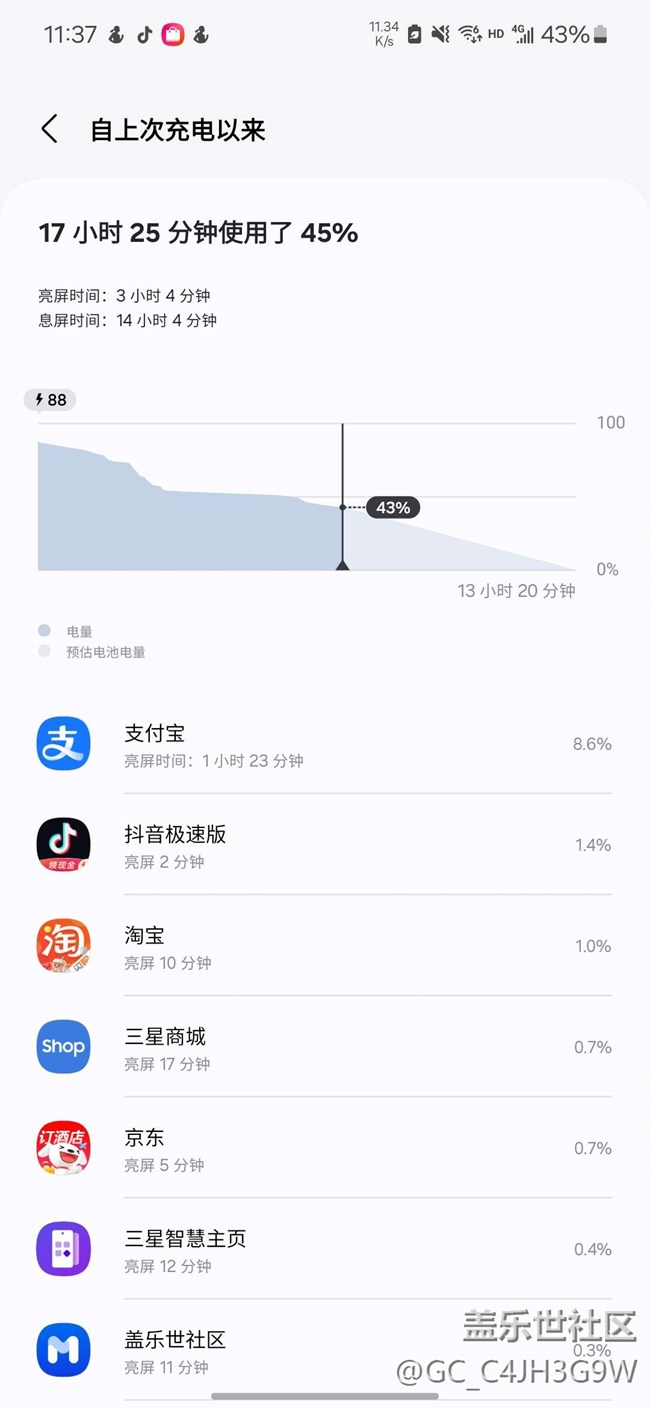Go back from 自上次充电以来 page
Screen dimensions: 650x1408
pos(50,129)
